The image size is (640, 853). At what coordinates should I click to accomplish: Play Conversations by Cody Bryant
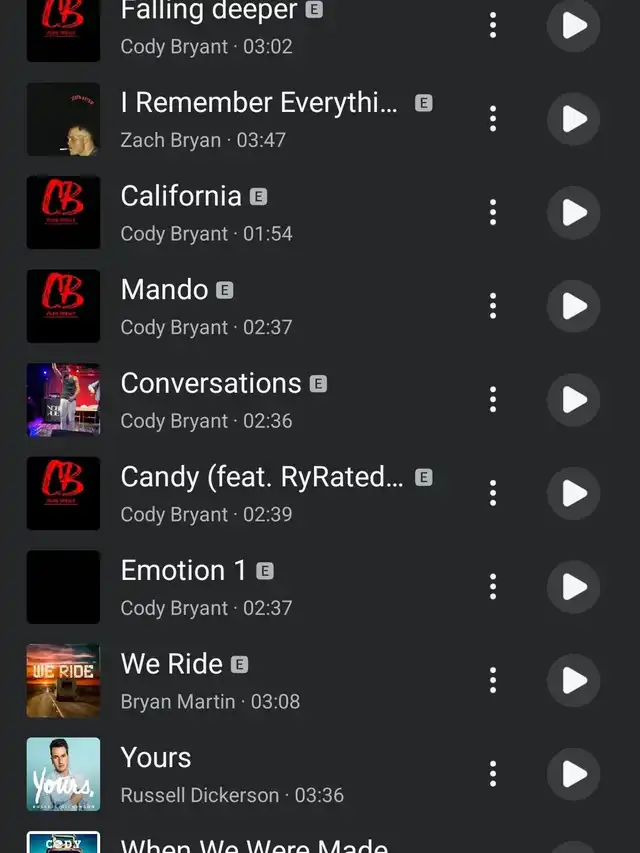(573, 400)
